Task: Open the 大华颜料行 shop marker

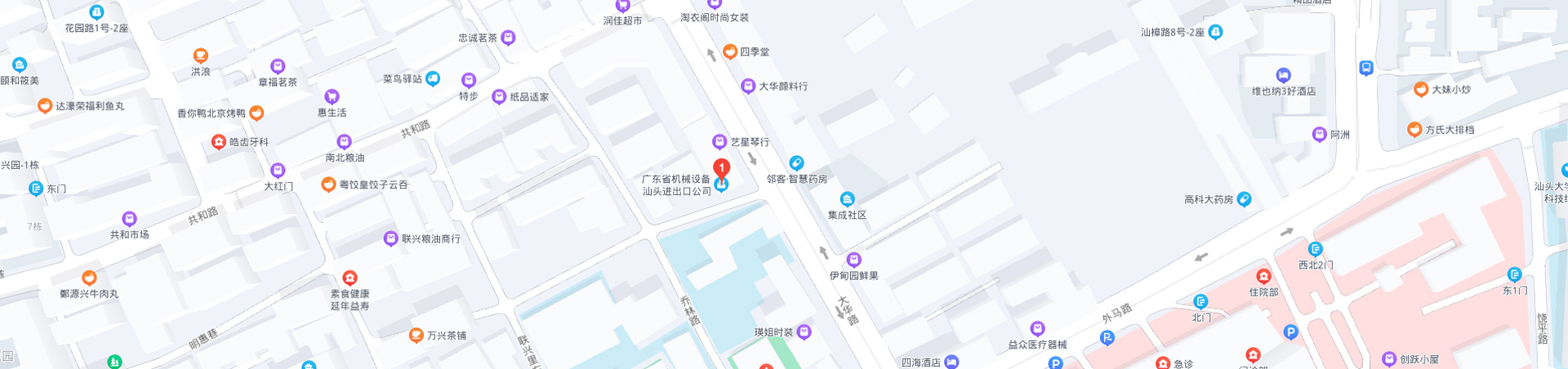Action: coord(747,86)
